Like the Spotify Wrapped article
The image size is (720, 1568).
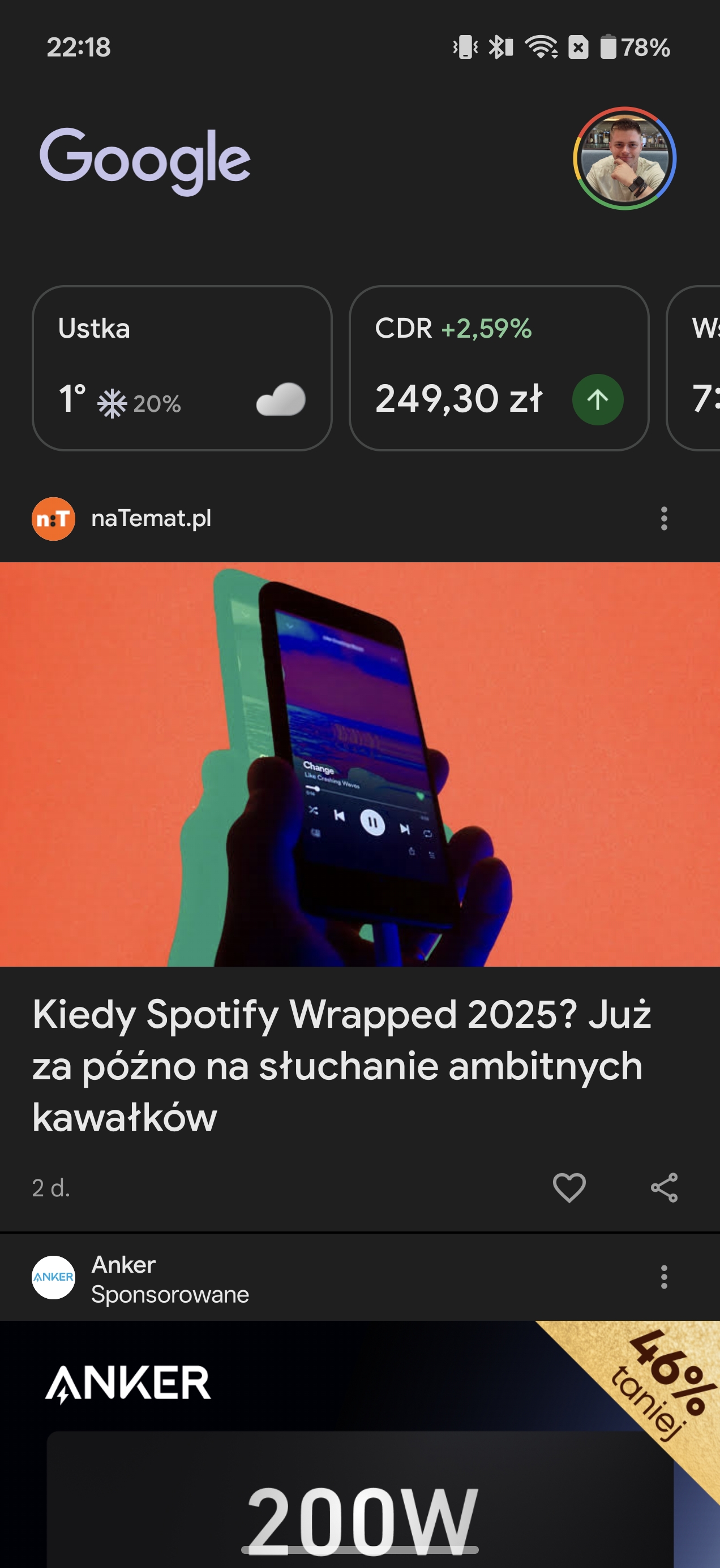pos(569,1187)
